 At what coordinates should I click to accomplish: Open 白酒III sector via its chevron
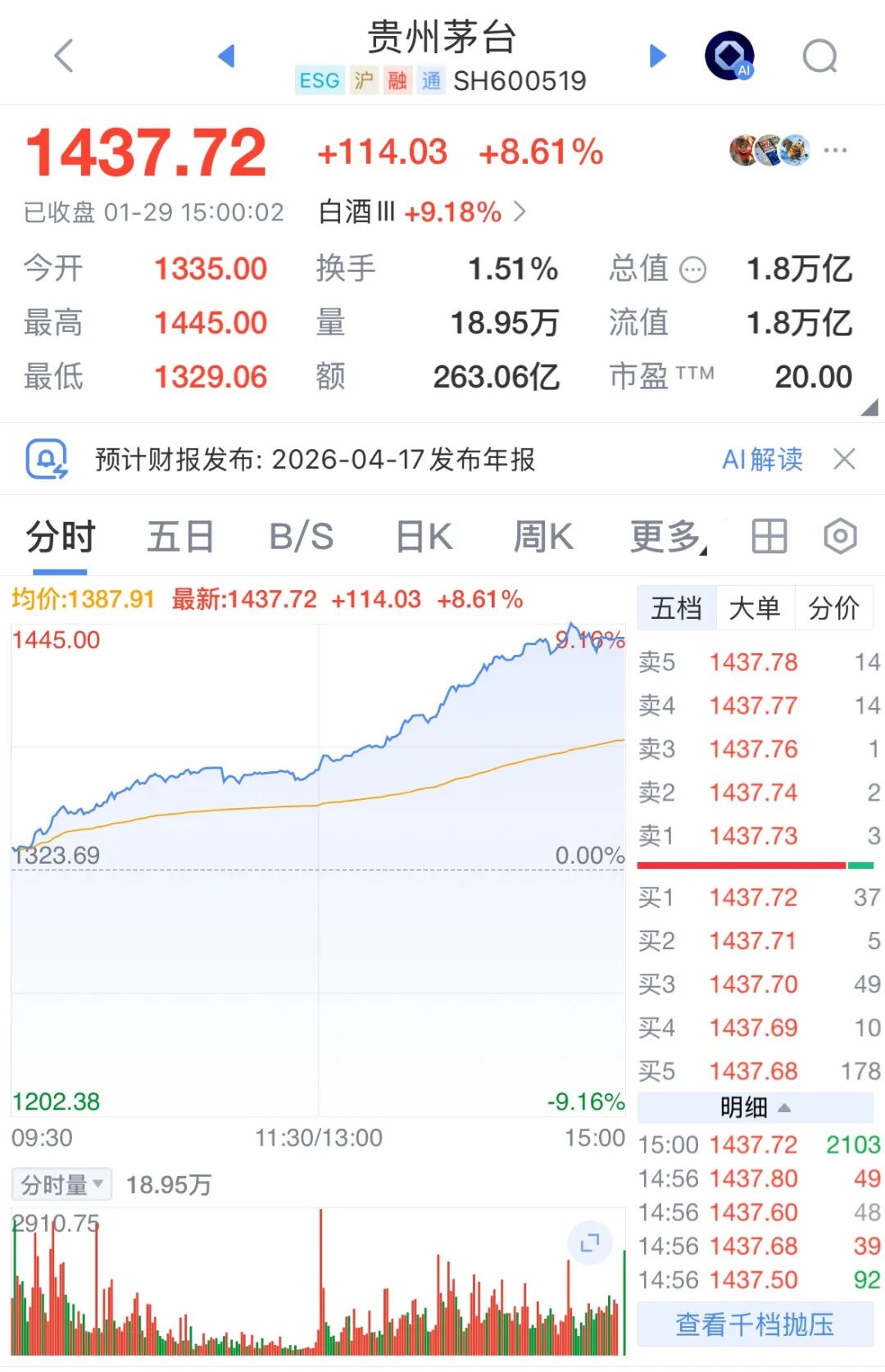[519, 211]
